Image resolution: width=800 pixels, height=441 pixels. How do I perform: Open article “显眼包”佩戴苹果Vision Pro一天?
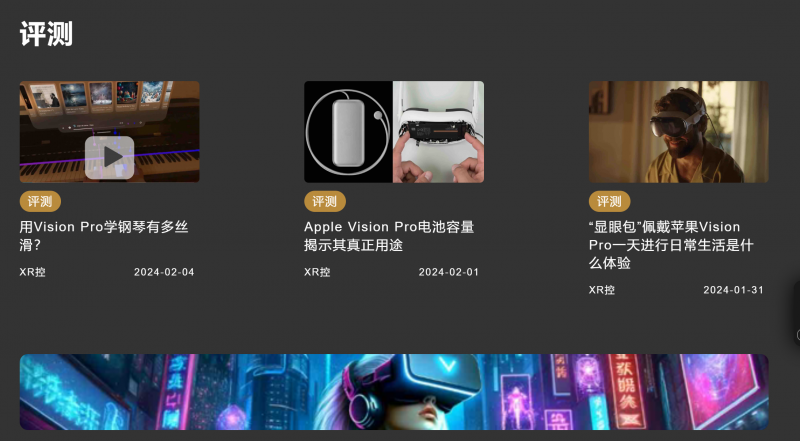coord(677,245)
